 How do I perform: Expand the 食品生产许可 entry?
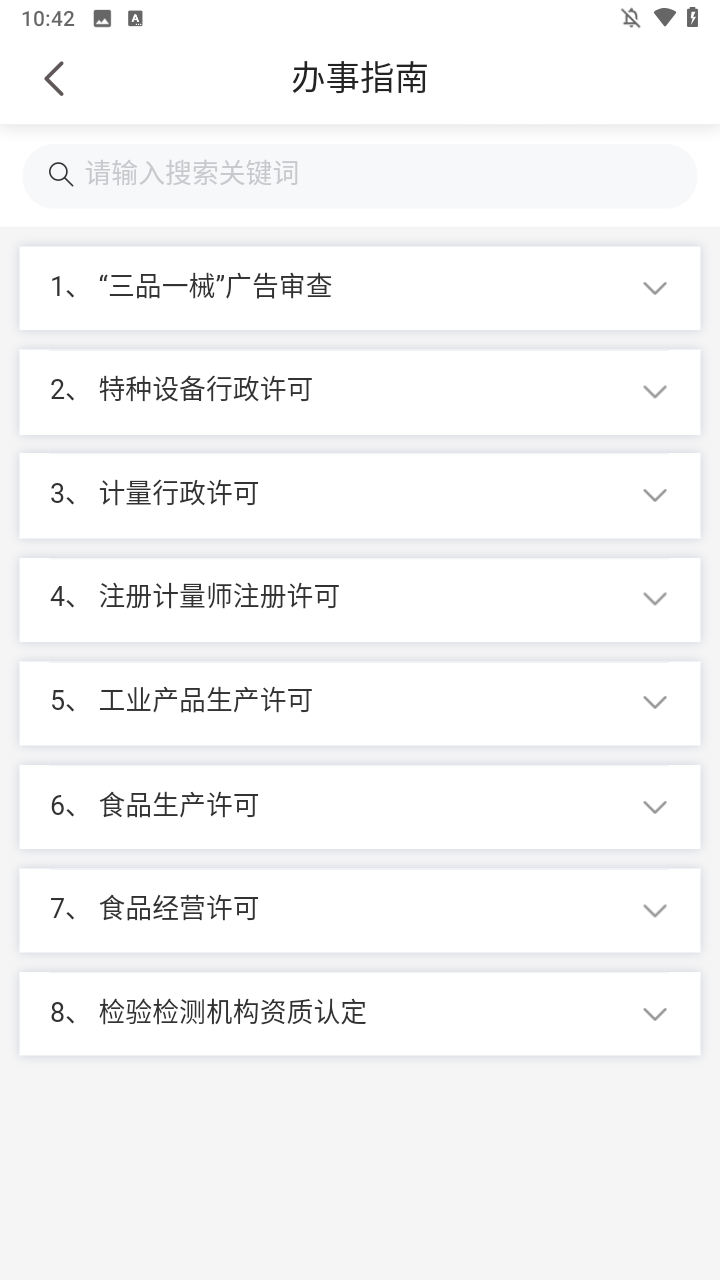pos(655,807)
